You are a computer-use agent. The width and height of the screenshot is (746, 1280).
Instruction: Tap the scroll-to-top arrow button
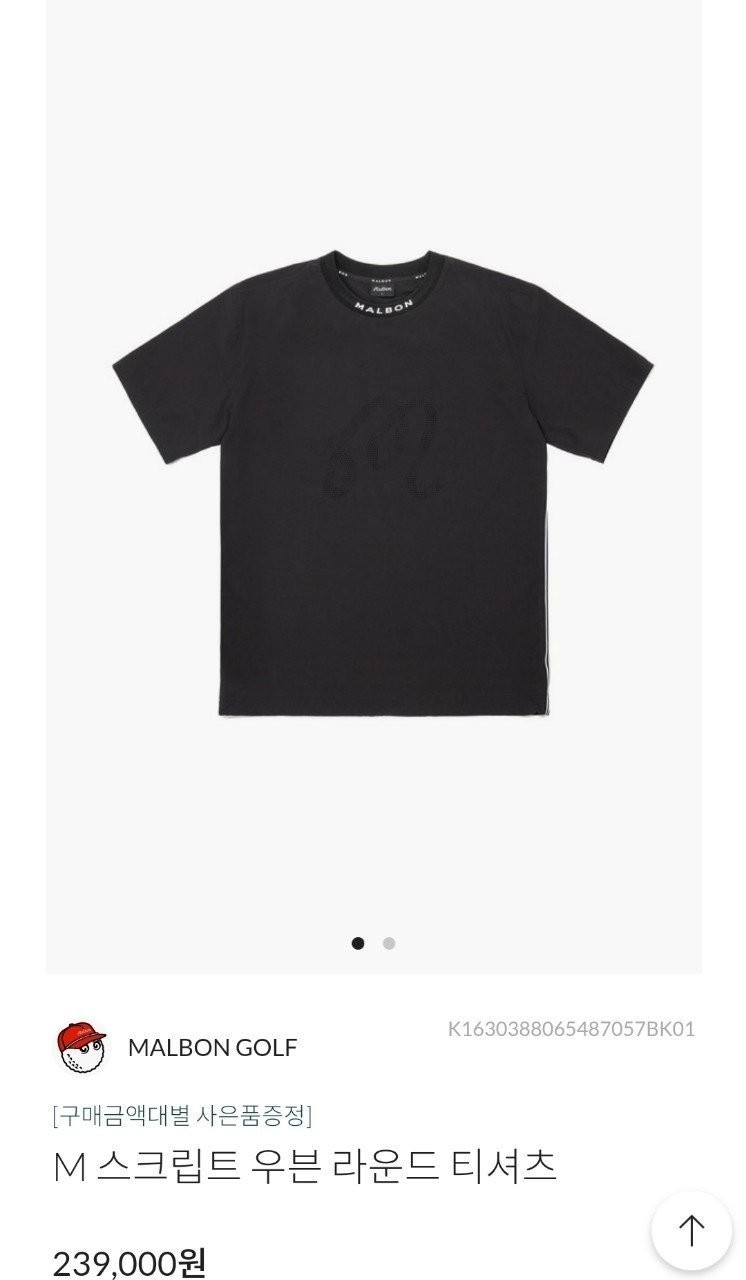pos(692,1230)
